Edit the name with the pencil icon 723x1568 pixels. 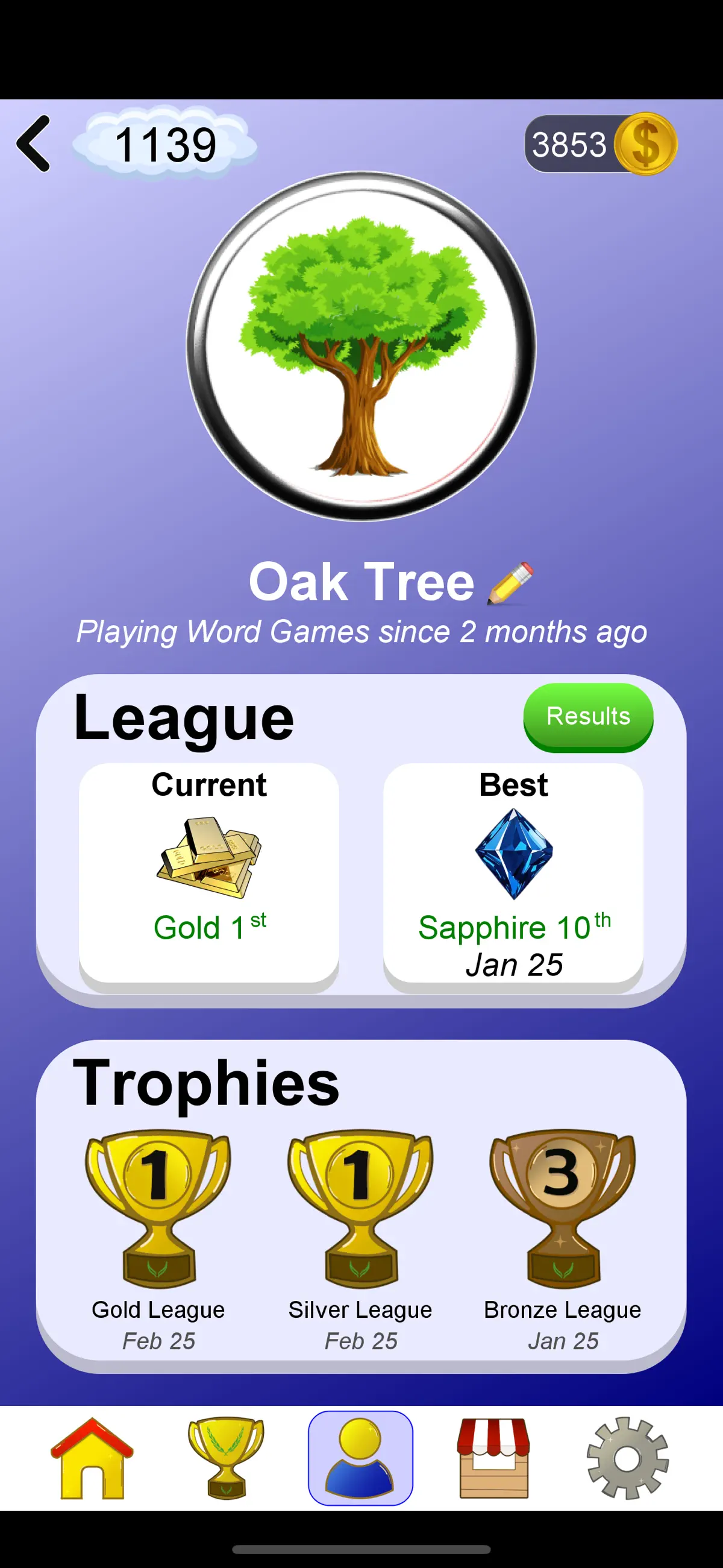510,583
